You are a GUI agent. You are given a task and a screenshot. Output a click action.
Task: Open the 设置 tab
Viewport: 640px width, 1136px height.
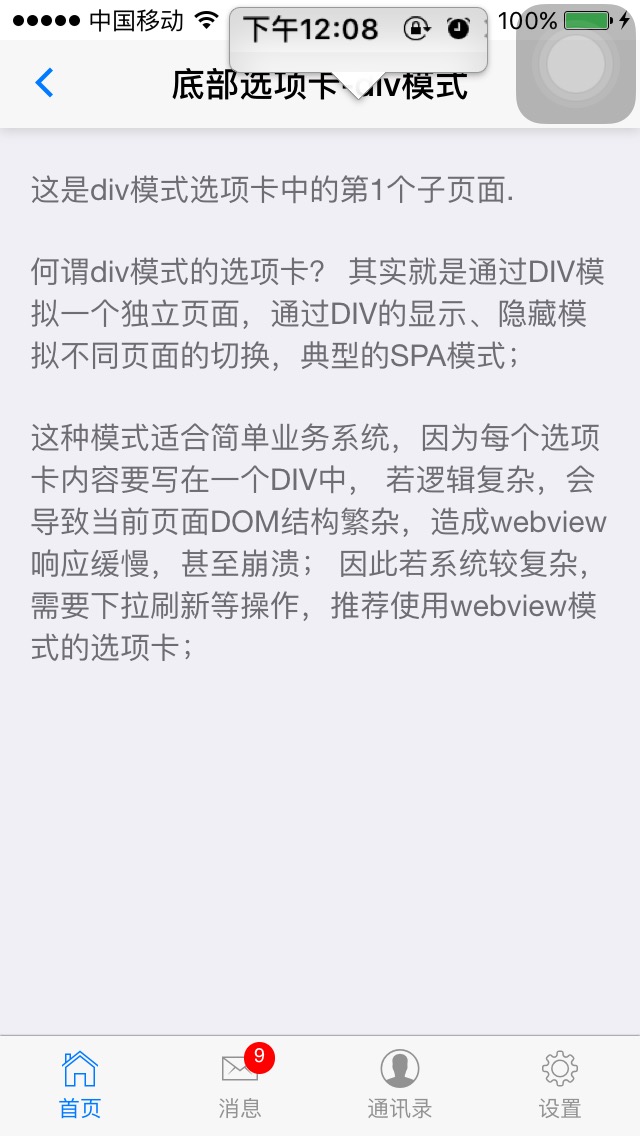pyautogui.click(x=560, y=1085)
